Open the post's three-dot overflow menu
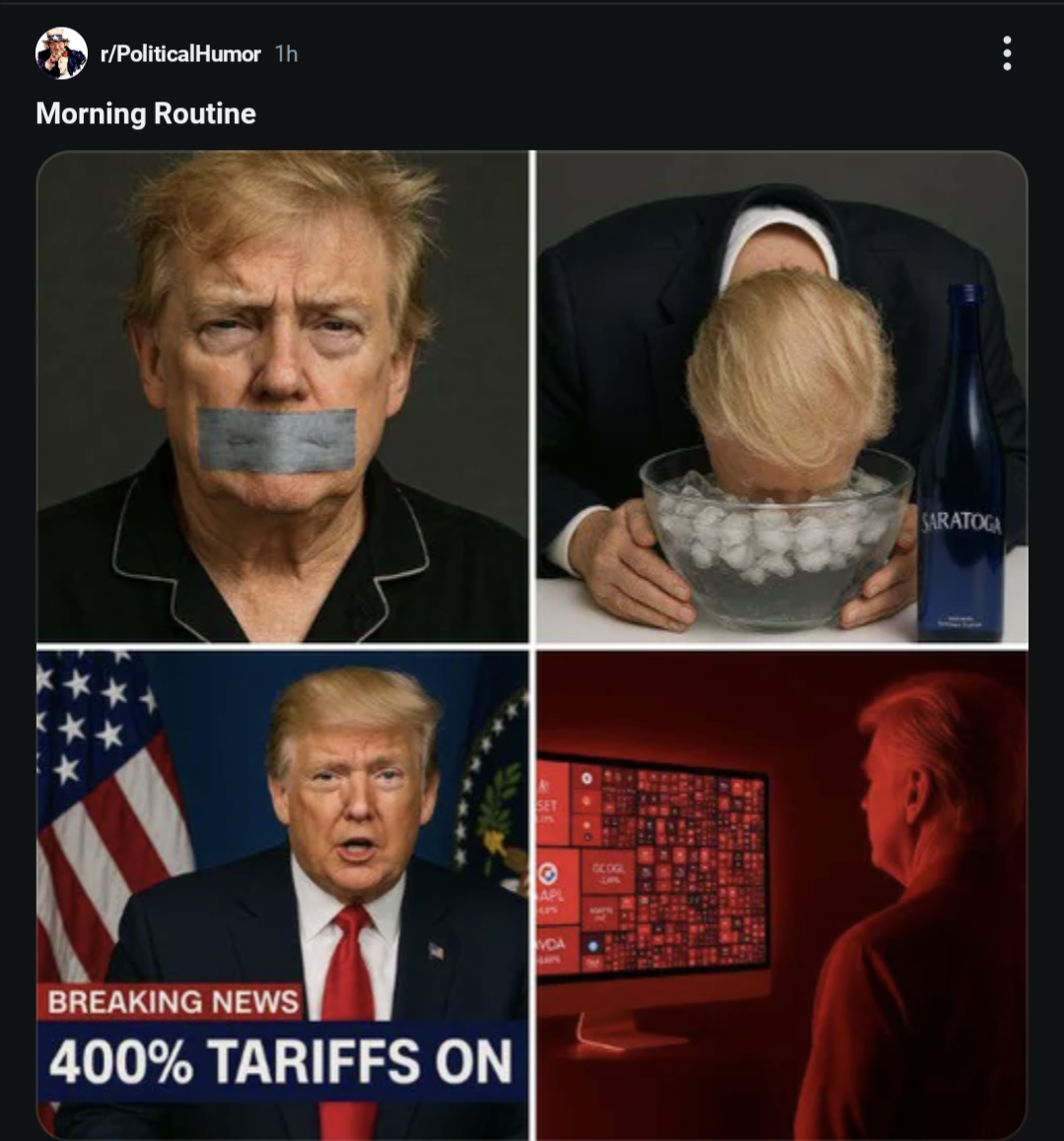Image resolution: width=1064 pixels, height=1141 pixels. [1006, 53]
